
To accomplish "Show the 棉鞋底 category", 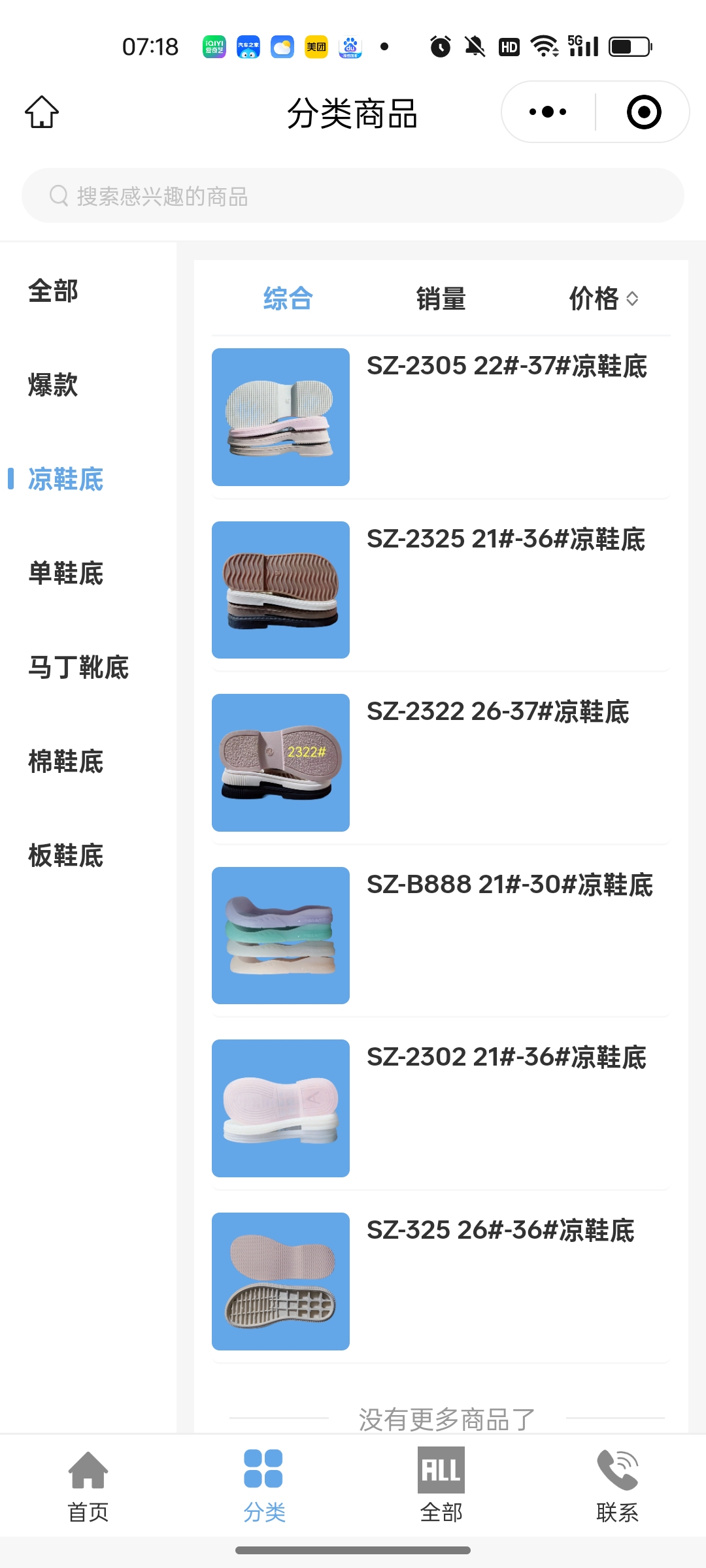I will click(x=65, y=761).
